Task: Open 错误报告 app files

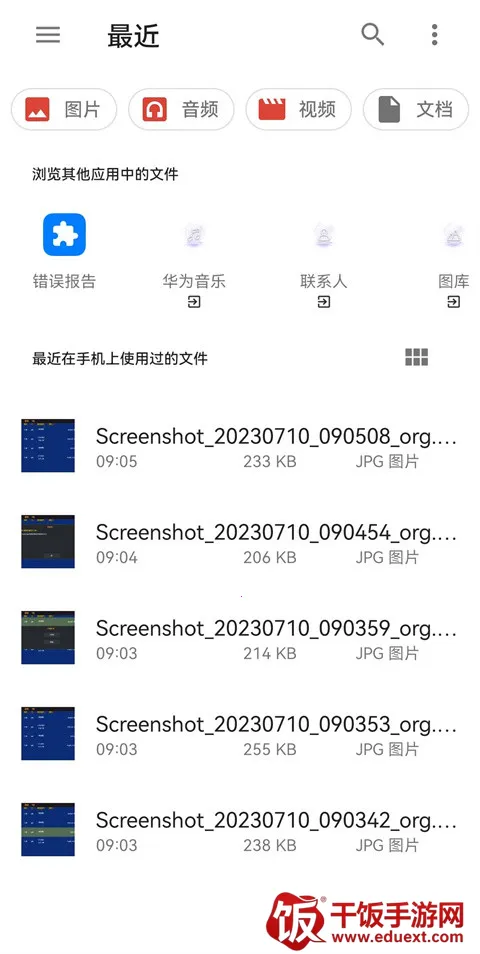Action: (64, 251)
